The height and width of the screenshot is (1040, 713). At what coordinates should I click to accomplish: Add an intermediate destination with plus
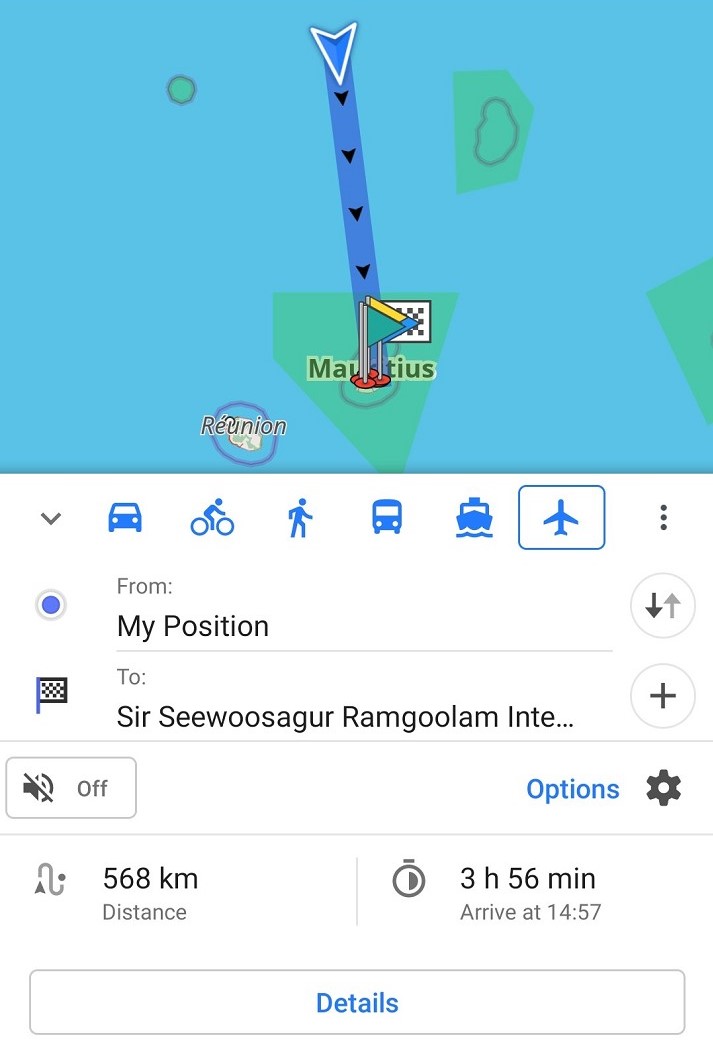pos(663,696)
